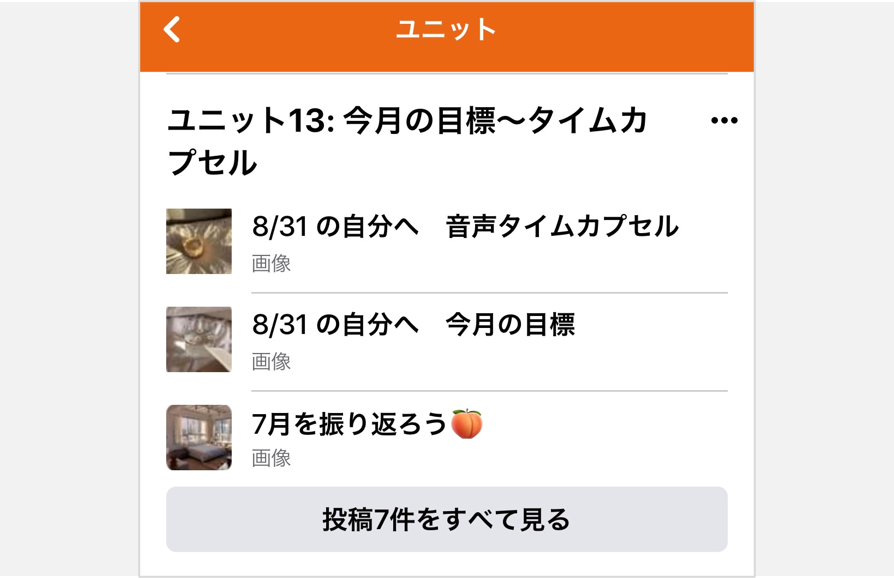This screenshot has width=894, height=578.
Task: Go back from the ユニット screen
Action: (x=173, y=30)
